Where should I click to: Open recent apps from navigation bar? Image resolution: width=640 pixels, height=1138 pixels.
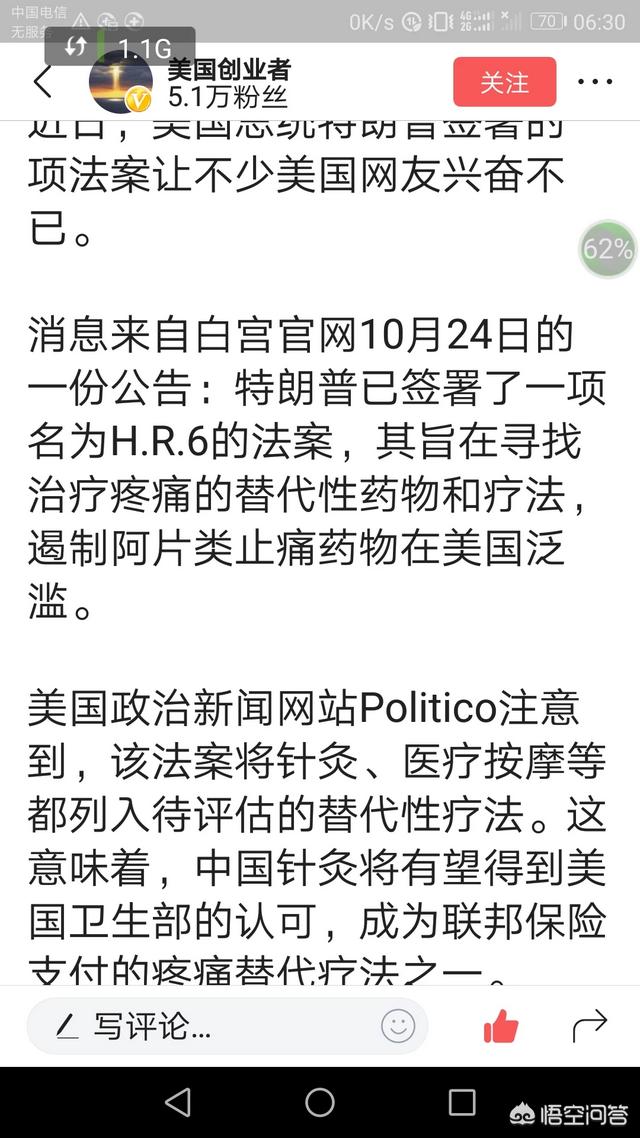[462, 1102]
